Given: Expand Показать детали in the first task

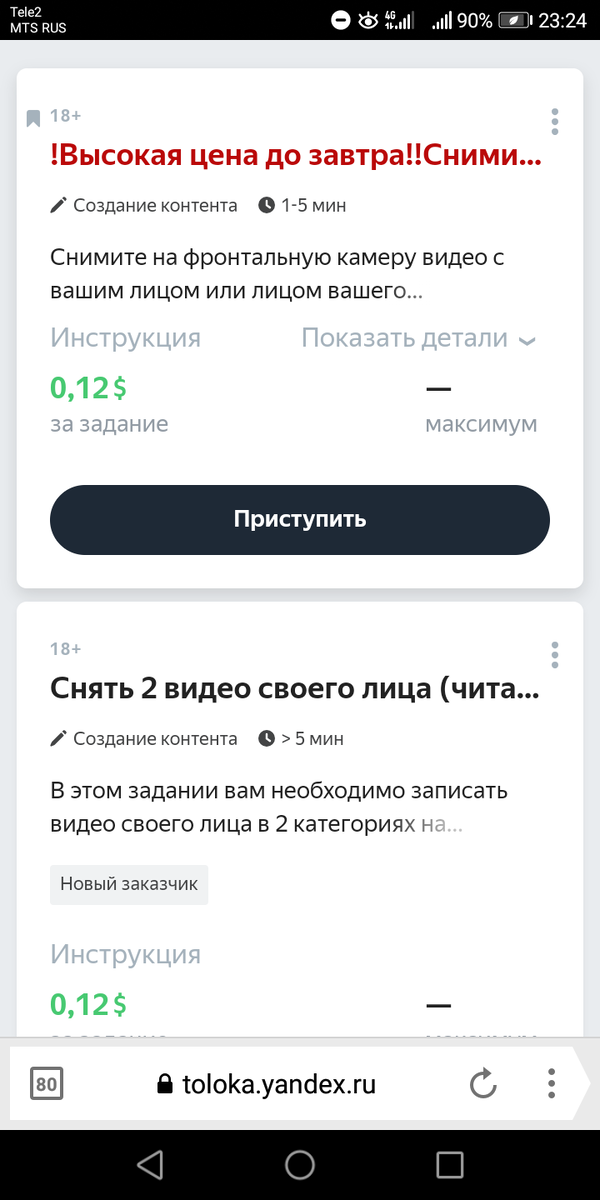Looking at the screenshot, I should click(419, 338).
